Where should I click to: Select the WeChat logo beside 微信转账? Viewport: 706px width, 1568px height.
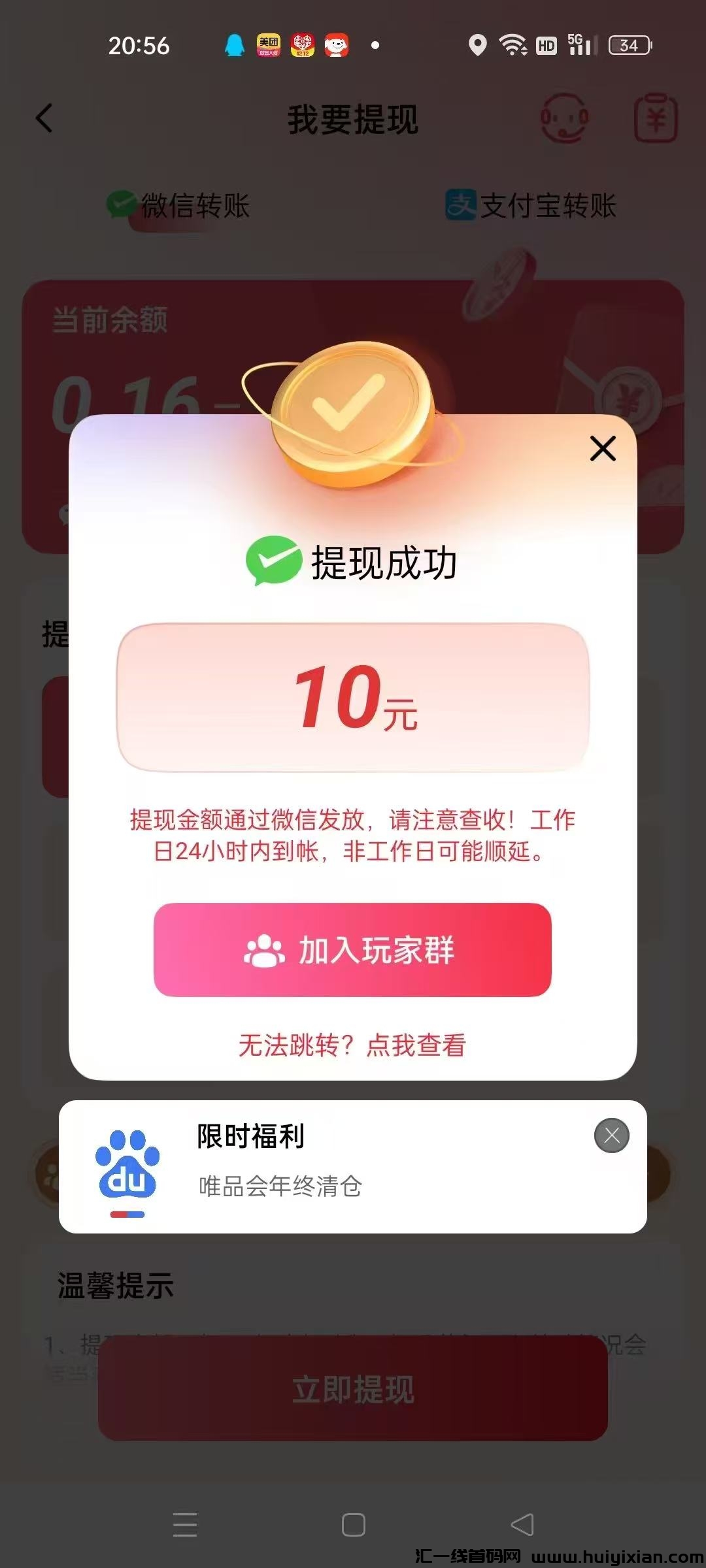[122, 204]
